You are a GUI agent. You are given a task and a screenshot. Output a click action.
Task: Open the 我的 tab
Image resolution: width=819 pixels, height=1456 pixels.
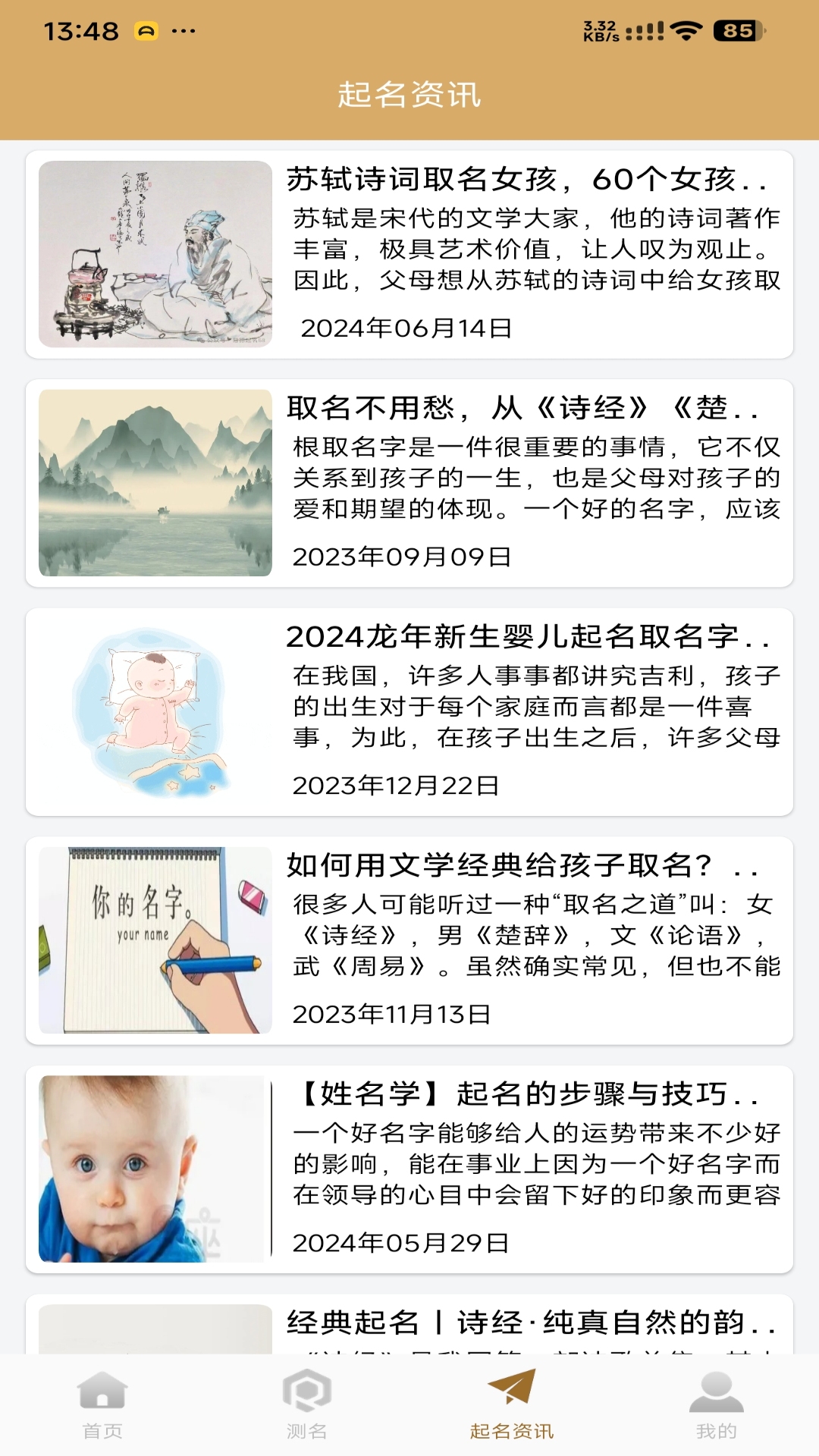click(x=717, y=1405)
